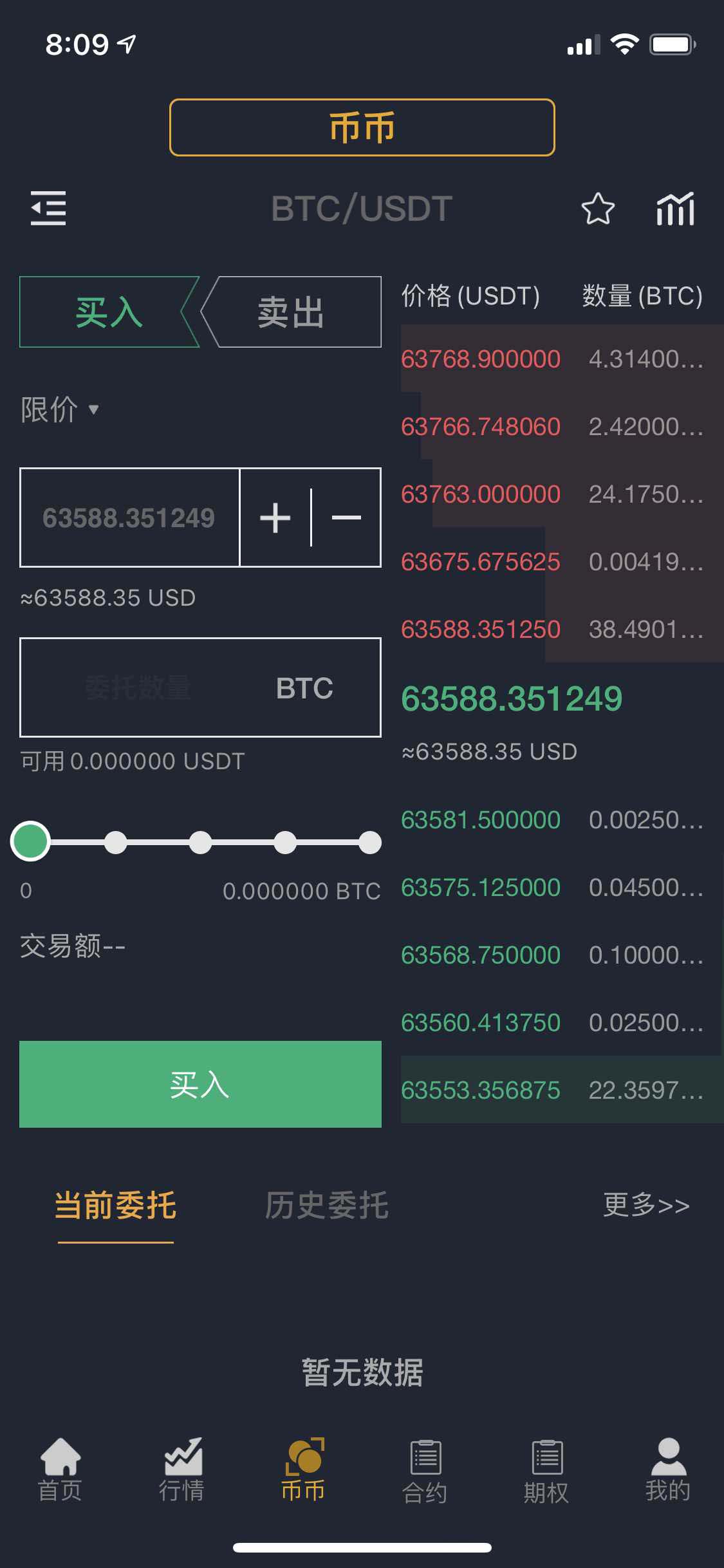Open the order book depth settings icon
Image resolution: width=724 pixels, height=1568 pixels.
(x=47, y=209)
